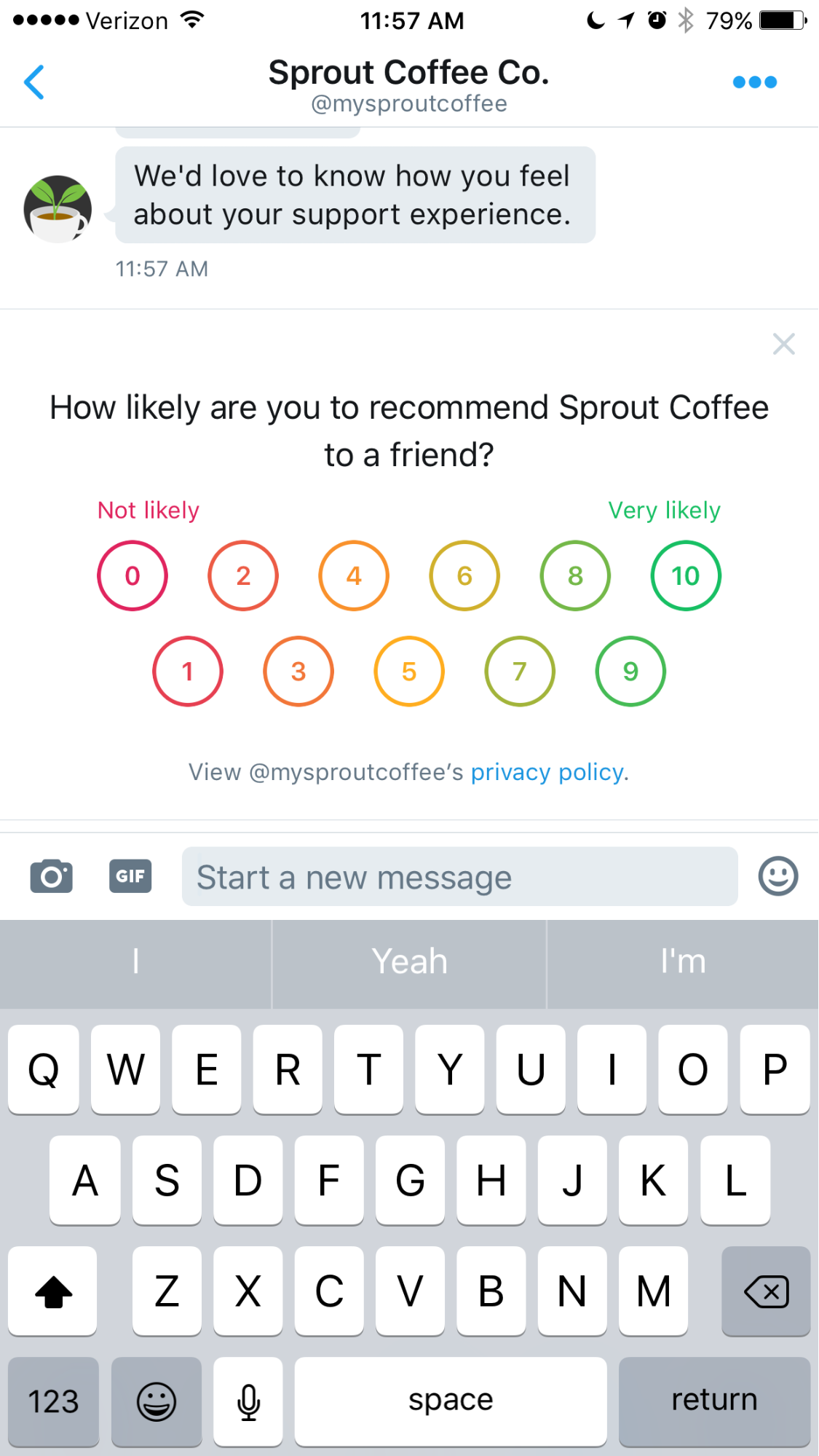Insert suggested word Yeah
The image size is (819, 1456).
(409, 961)
